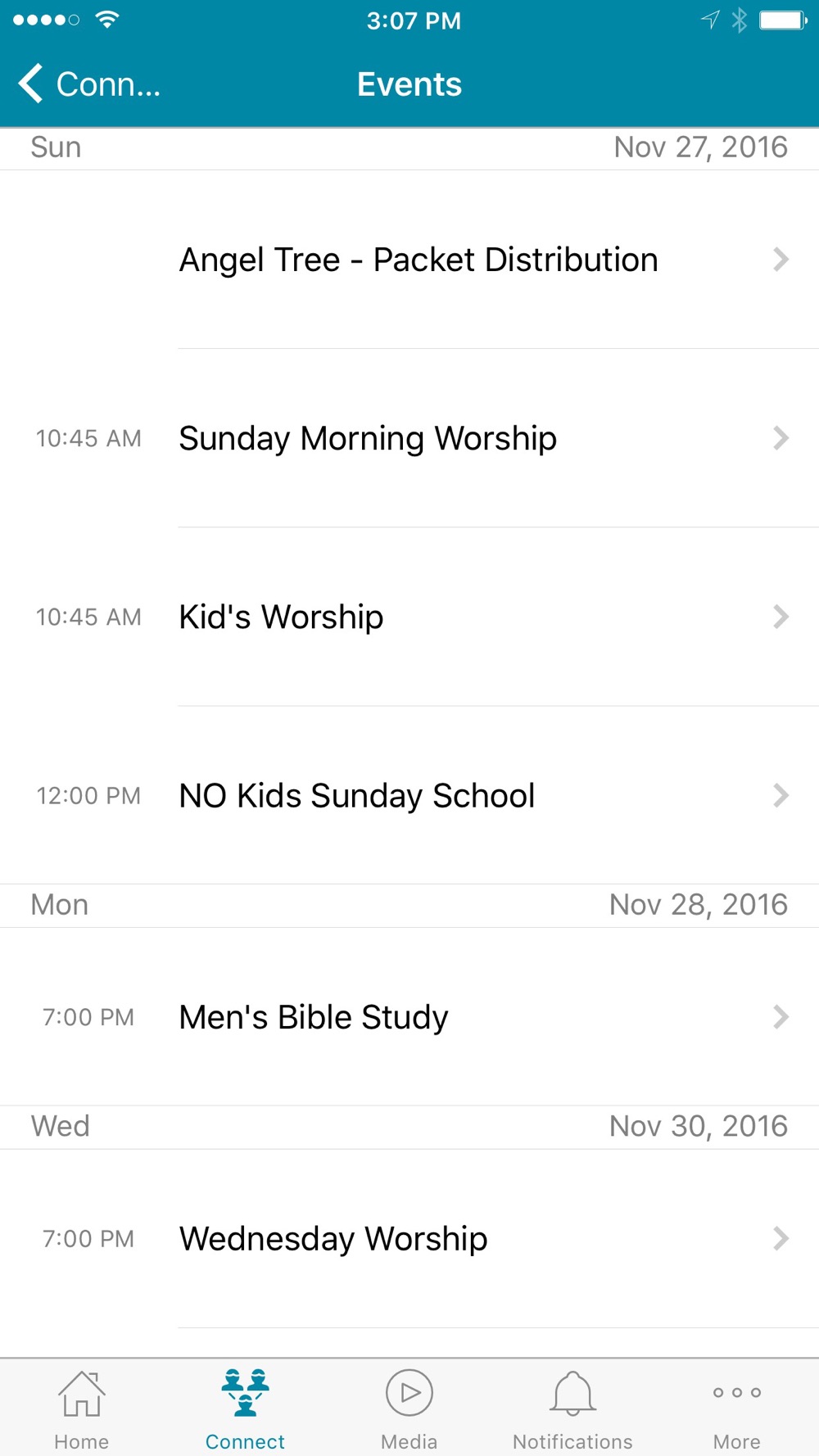This screenshot has height=1456, width=819.
Task: Select the Men's Bible Study event
Action: [x=409, y=1017]
